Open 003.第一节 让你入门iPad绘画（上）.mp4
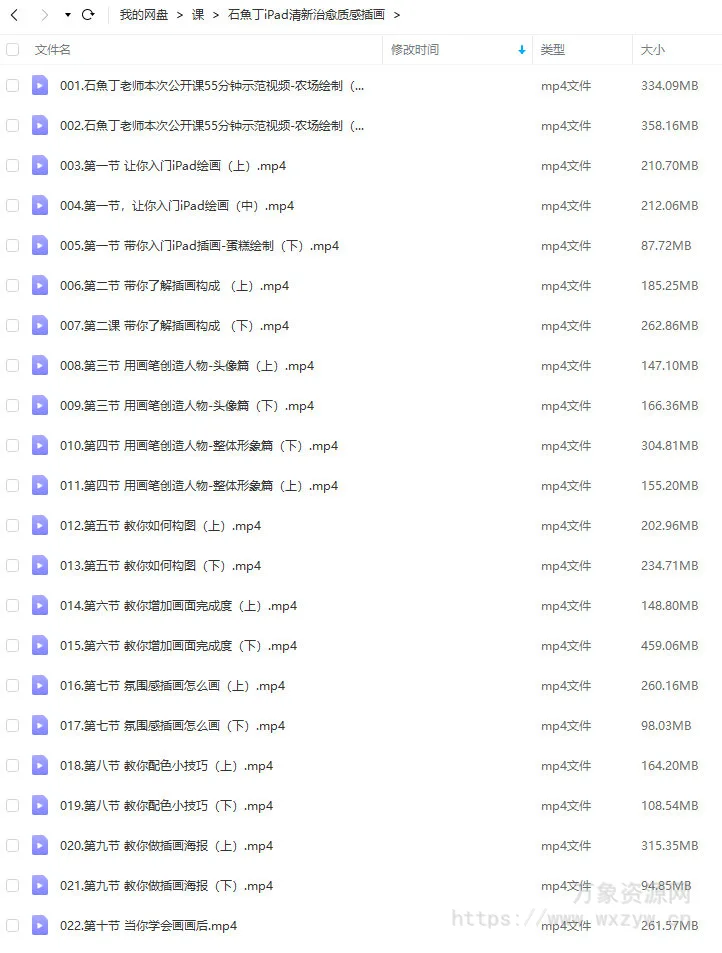This screenshot has height=953, width=722. coord(172,166)
